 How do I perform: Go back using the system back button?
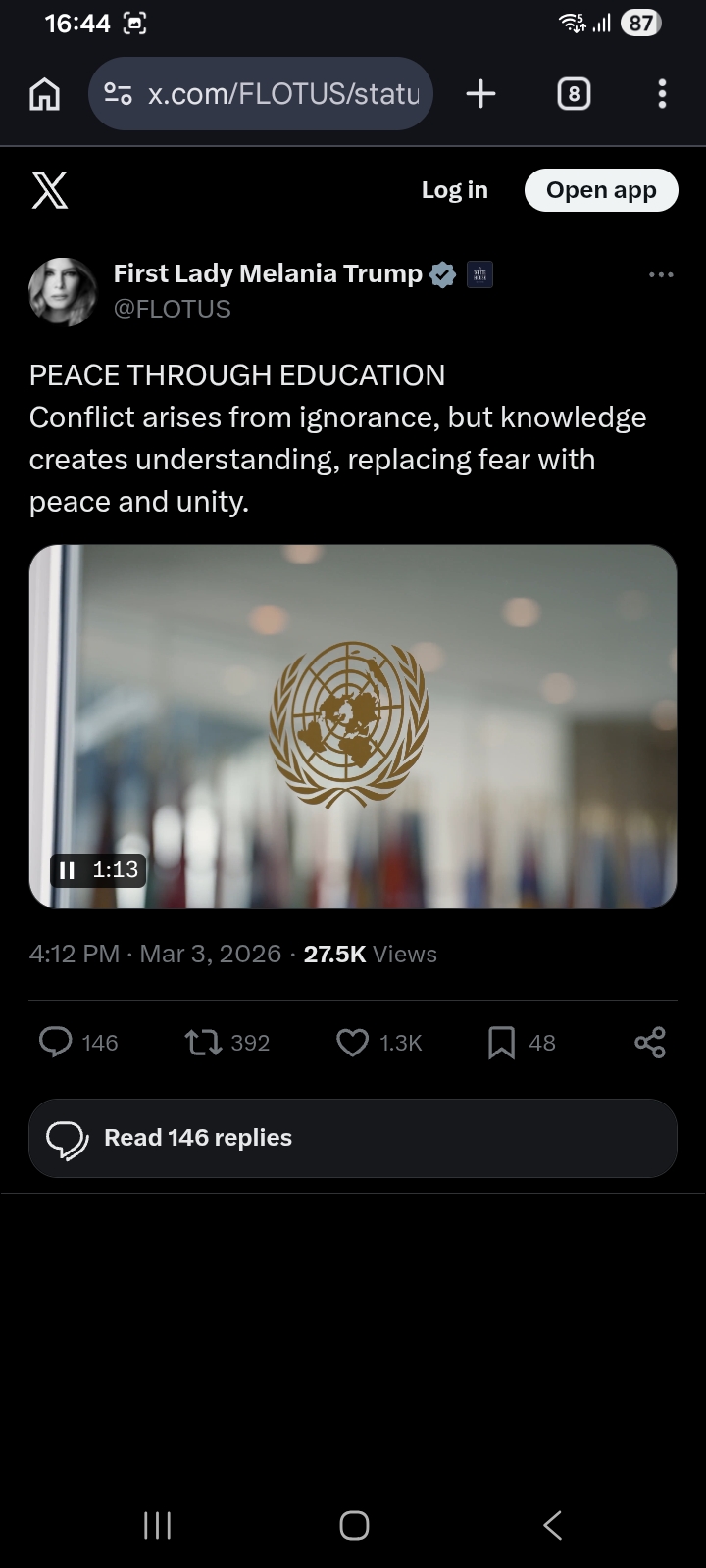pos(552,1525)
